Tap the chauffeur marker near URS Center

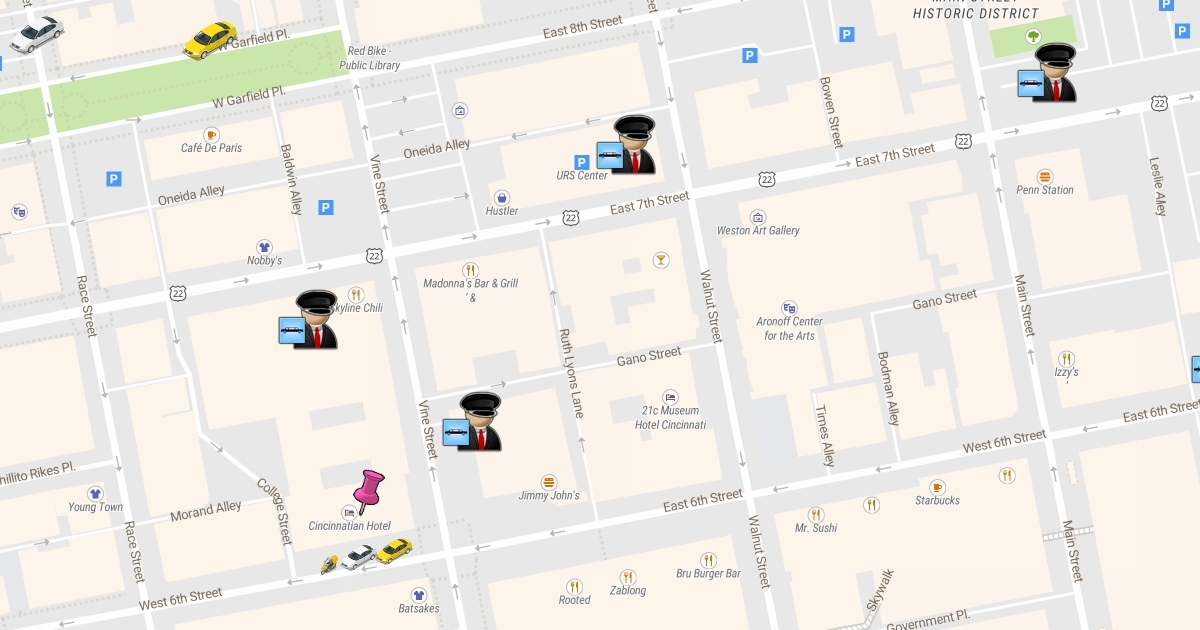pyautogui.click(x=627, y=146)
